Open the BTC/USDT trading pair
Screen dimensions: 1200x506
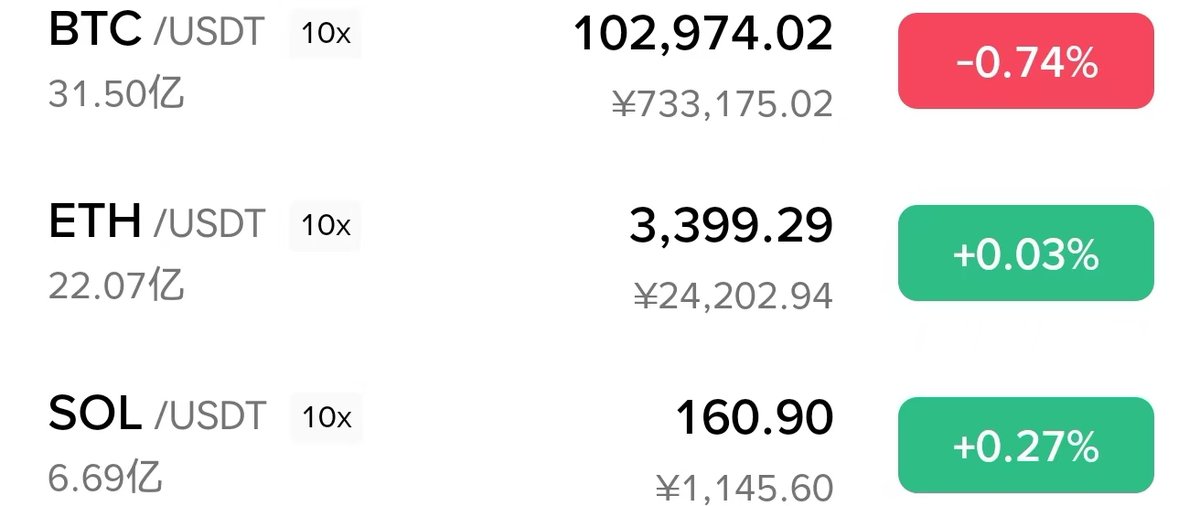click(157, 34)
